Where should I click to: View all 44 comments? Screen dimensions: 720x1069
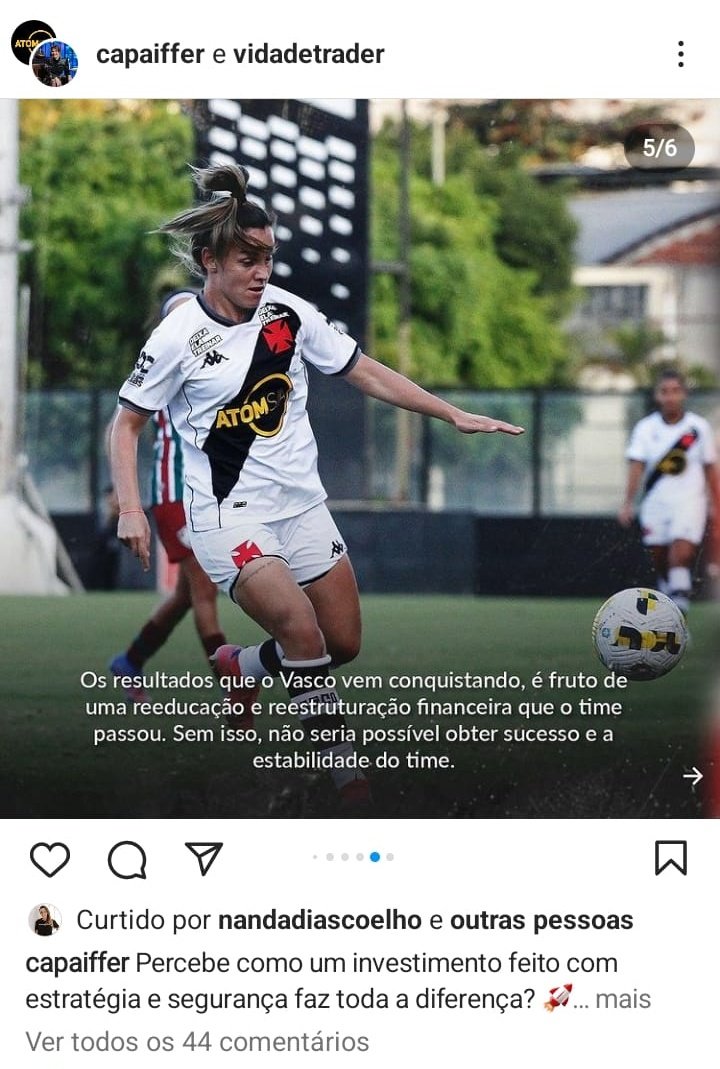click(197, 1041)
